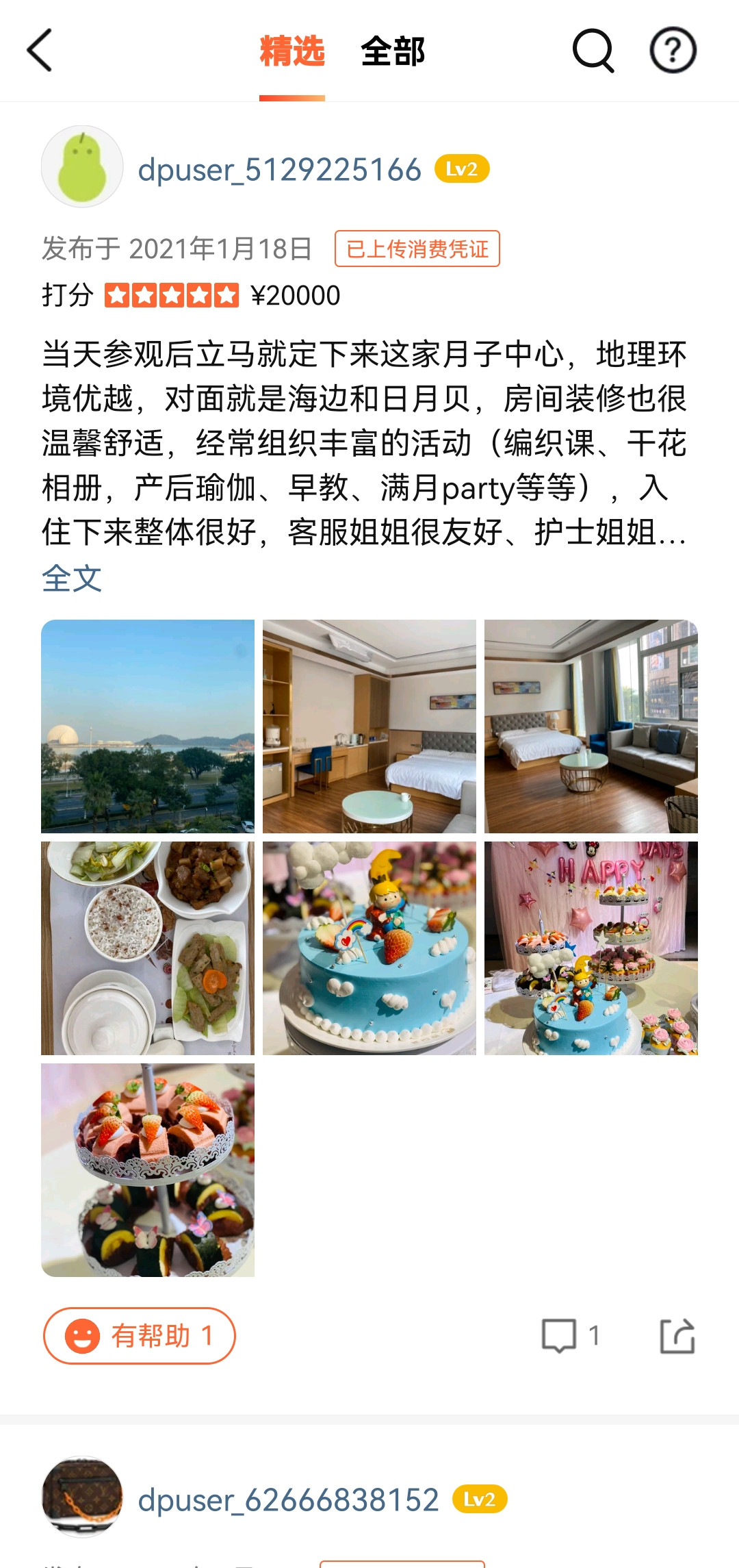
Task: View the meal dishes photo
Action: pyautogui.click(x=148, y=948)
